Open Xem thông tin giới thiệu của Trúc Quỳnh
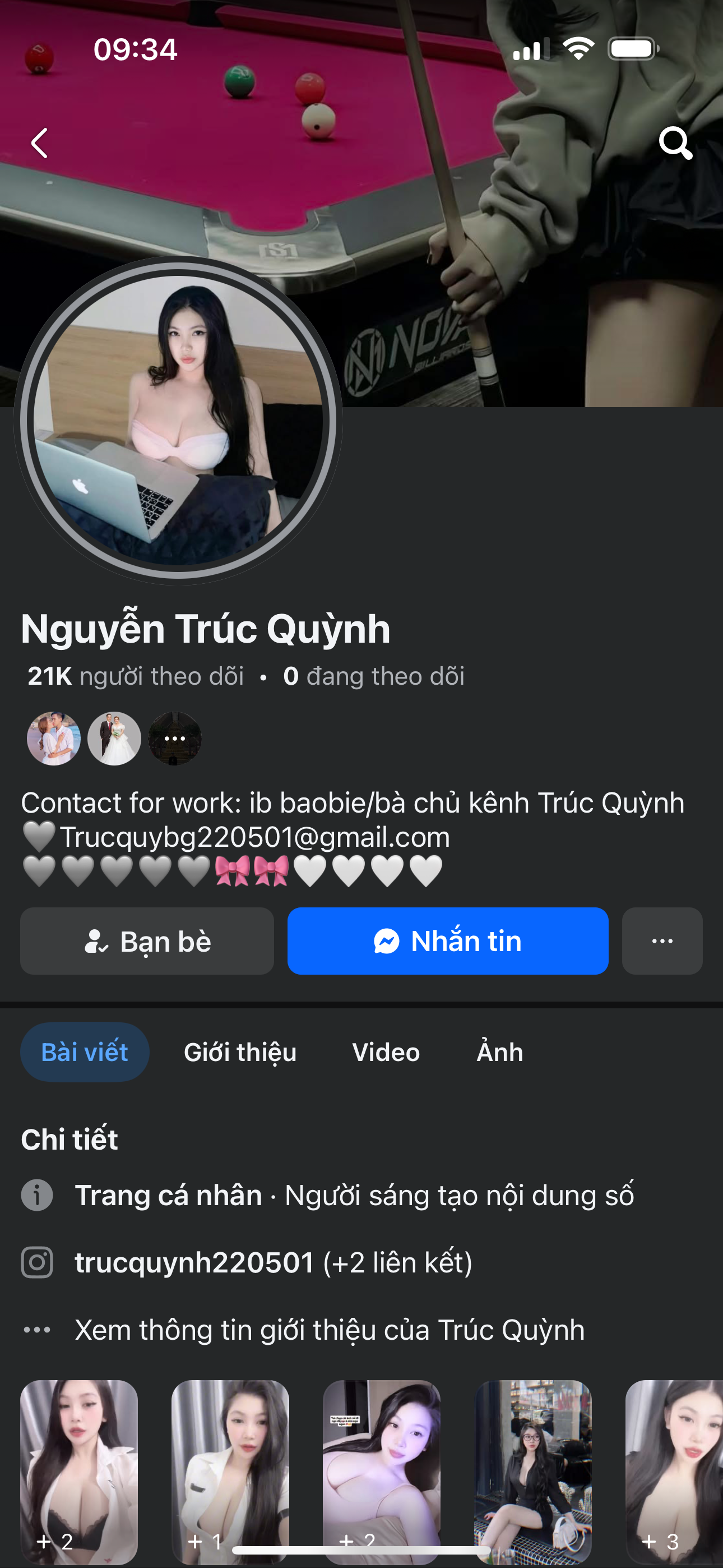 [328, 1330]
